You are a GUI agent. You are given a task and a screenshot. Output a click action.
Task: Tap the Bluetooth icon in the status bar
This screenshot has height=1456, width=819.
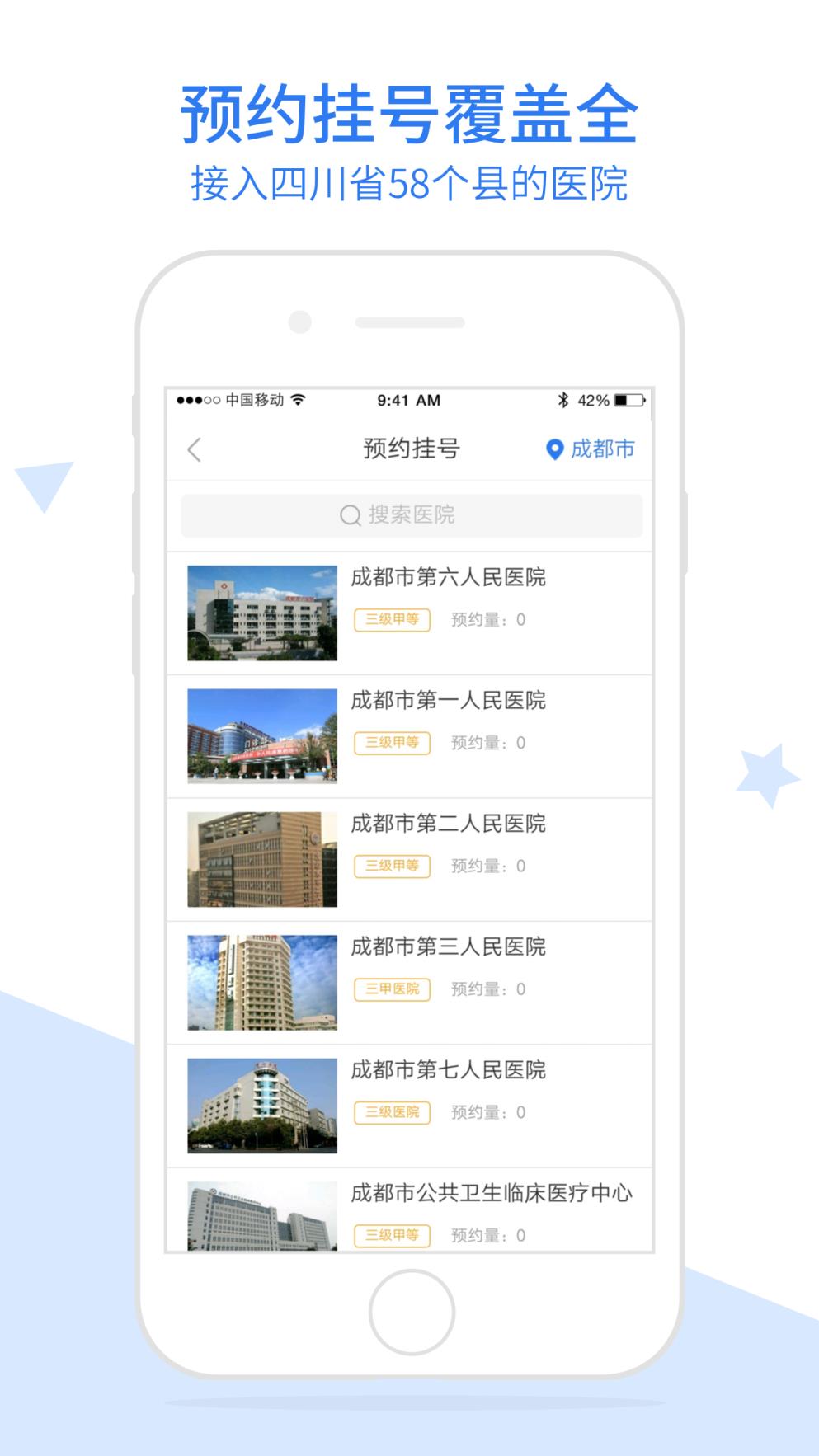[562, 400]
